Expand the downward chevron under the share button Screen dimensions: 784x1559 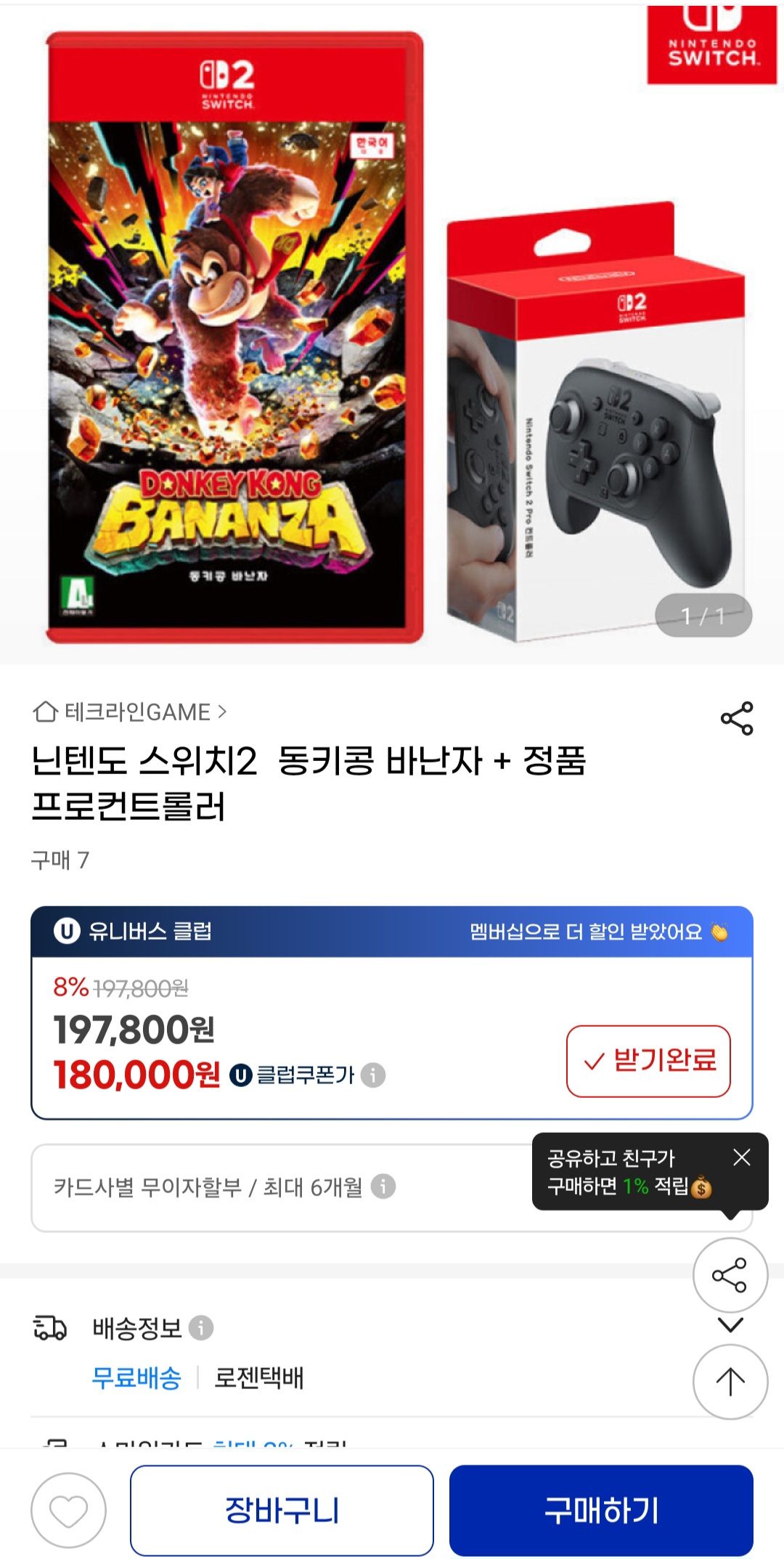click(730, 1325)
